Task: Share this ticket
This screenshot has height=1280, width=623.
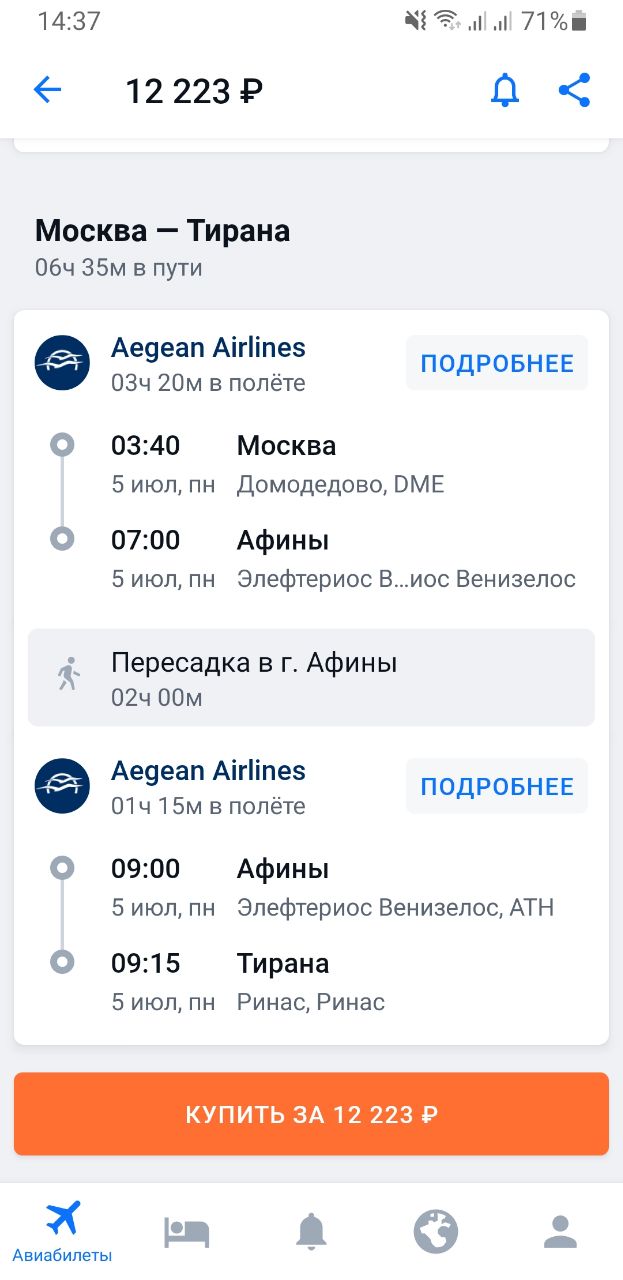Action: click(574, 91)
